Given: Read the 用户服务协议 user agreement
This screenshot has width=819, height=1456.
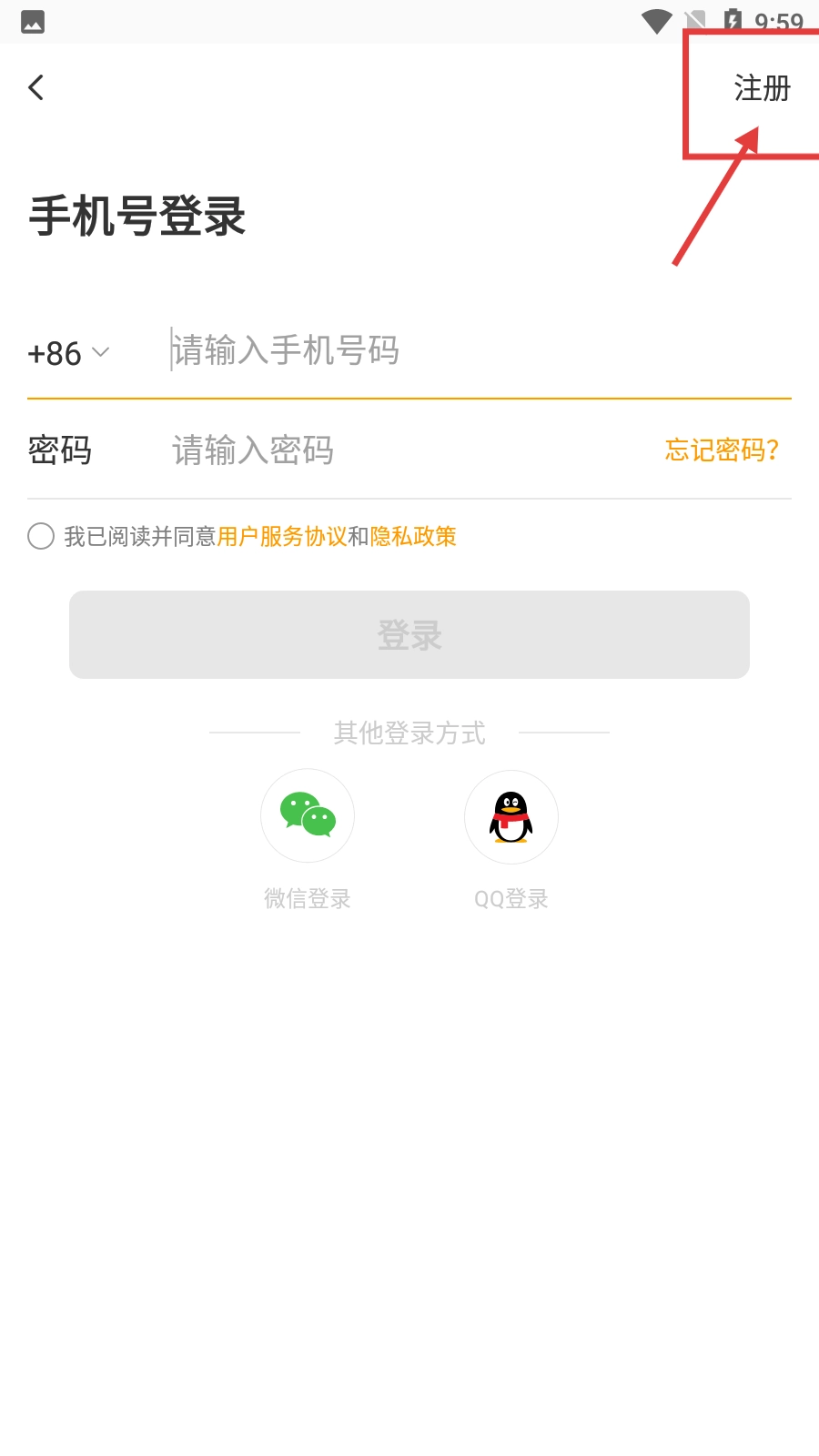Looking at the screenshot, I should [282, 537].
